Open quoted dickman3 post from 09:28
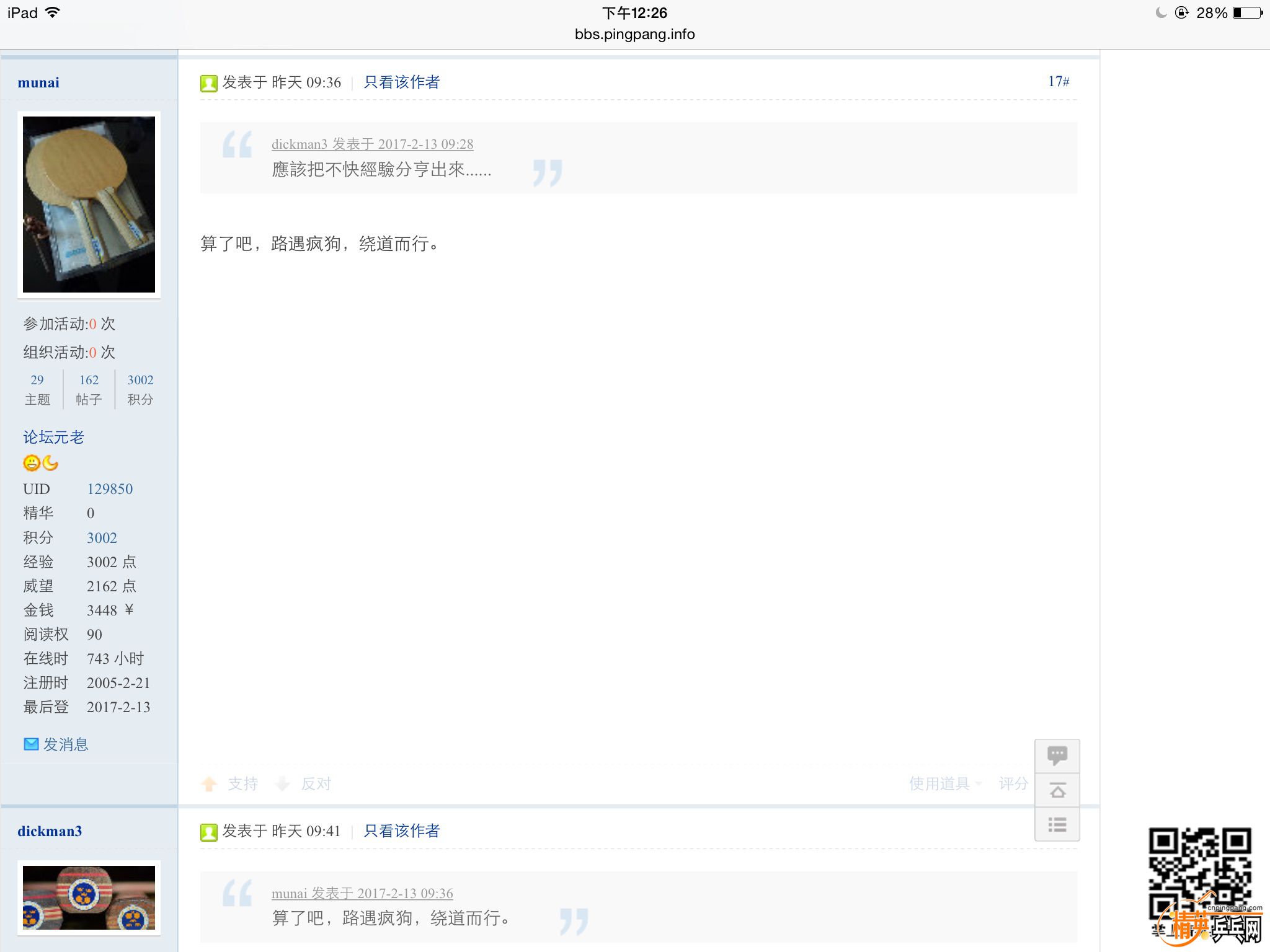 pos(372,144)
